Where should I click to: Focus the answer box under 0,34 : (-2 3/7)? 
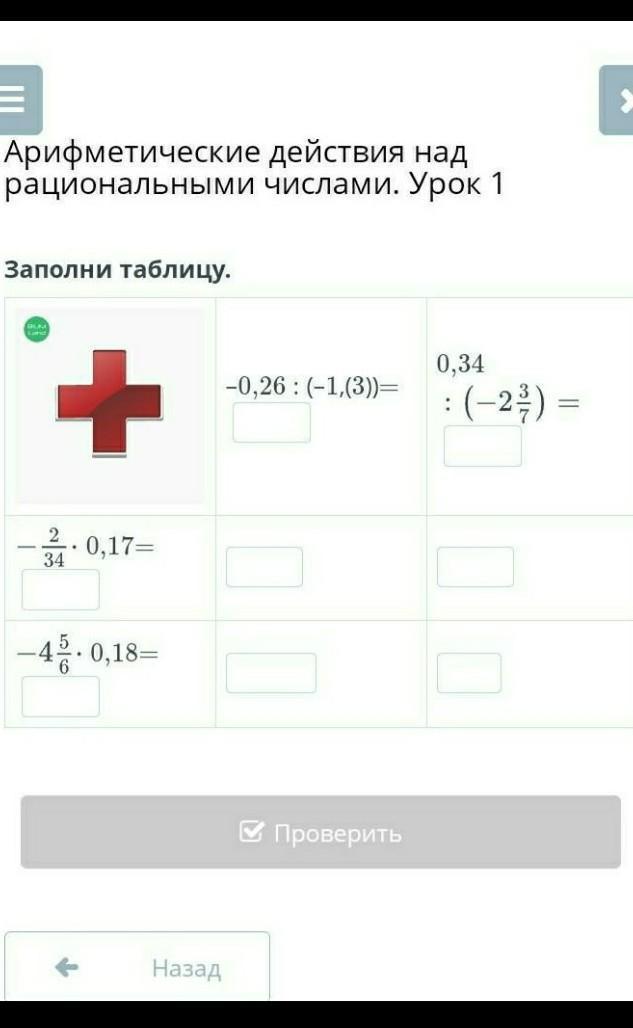482,446
